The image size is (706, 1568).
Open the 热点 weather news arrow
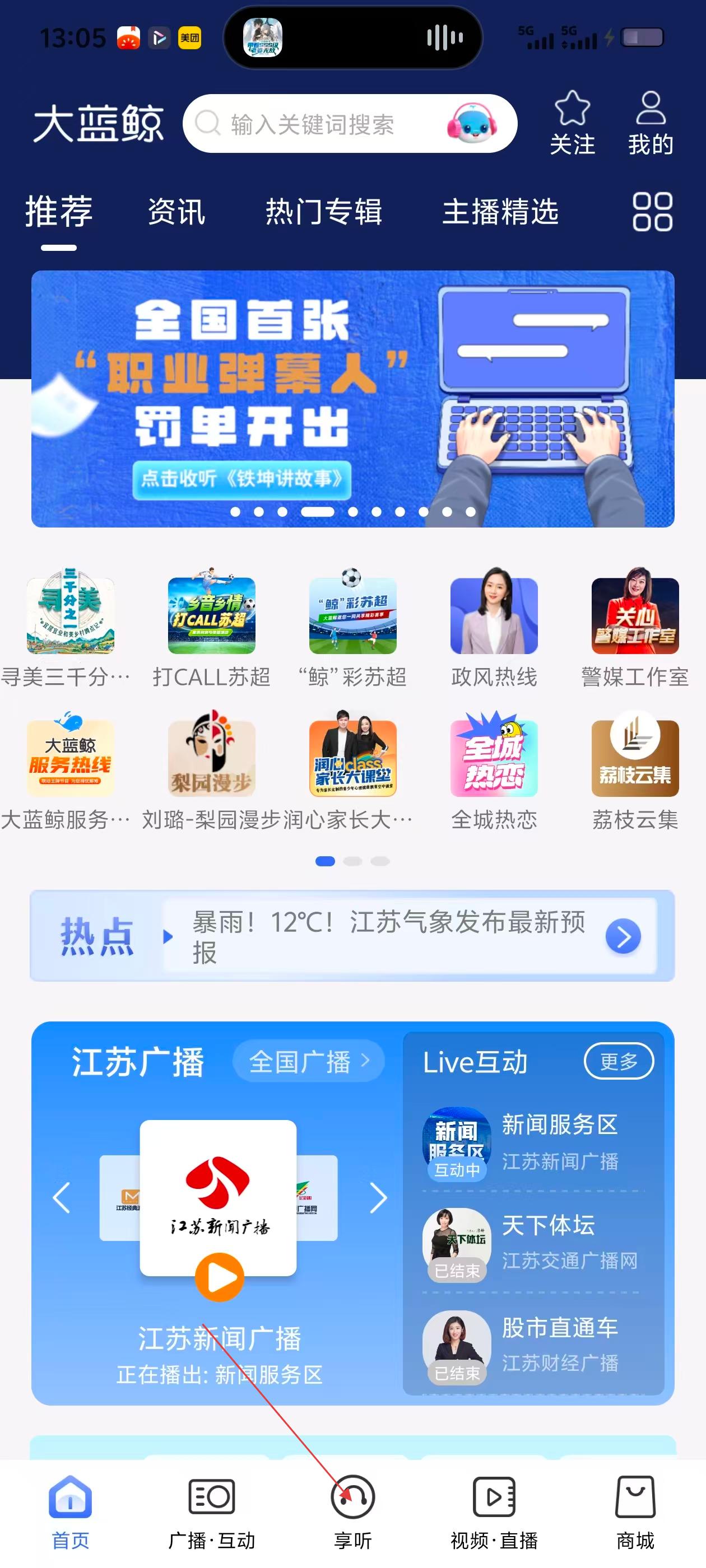(x=623, y=936)
